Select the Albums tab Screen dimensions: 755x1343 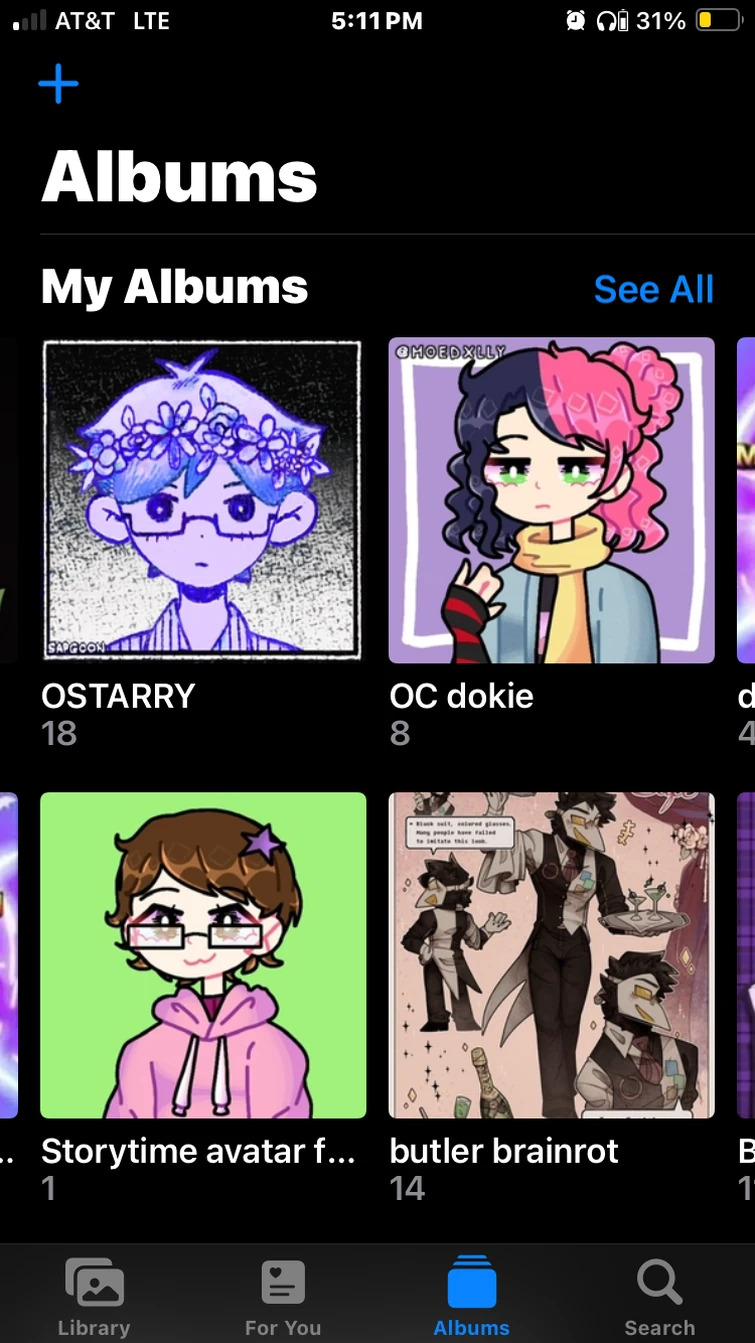(471, 1296)
